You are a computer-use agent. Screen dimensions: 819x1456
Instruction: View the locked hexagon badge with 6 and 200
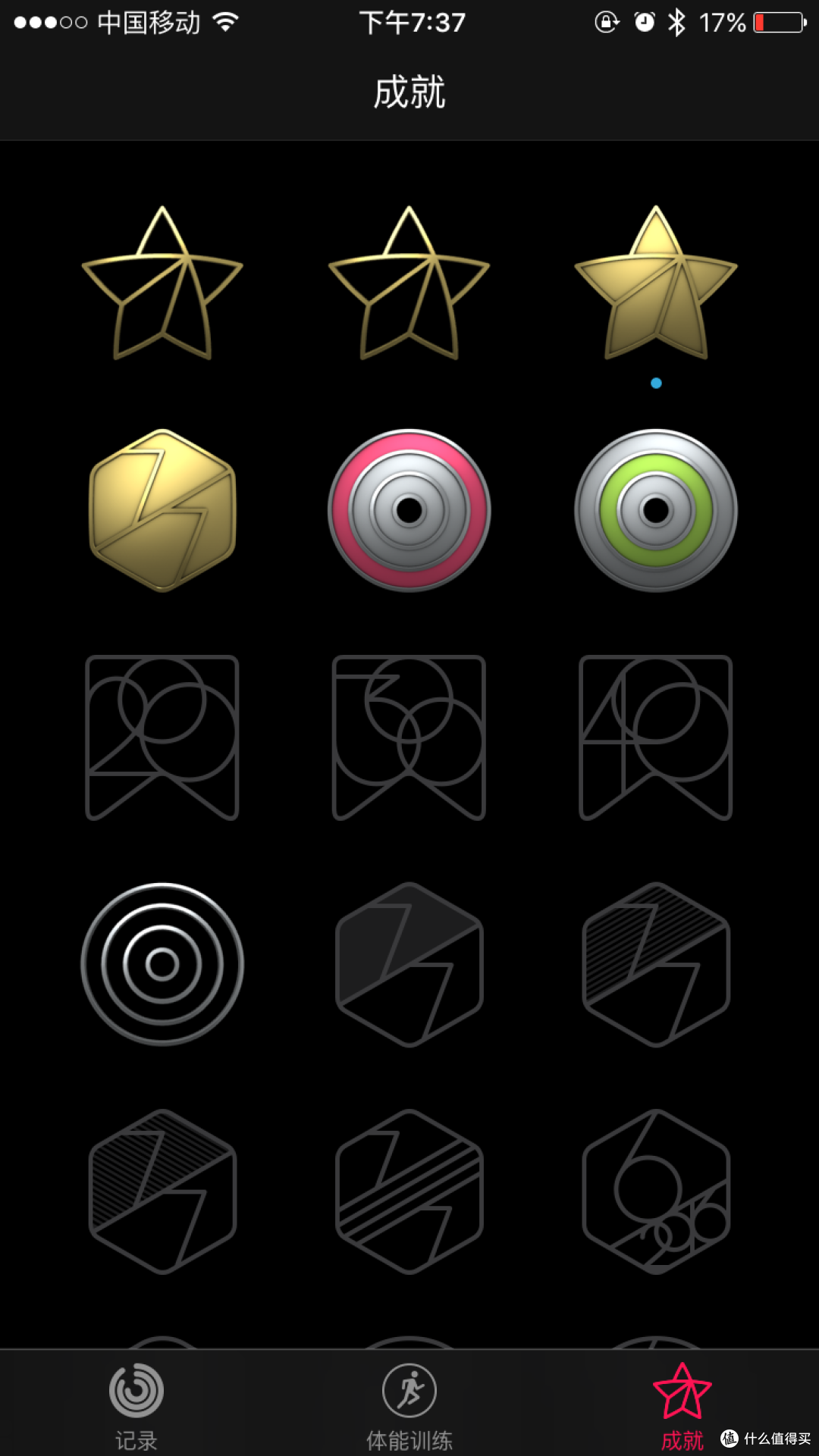click(656, 1191)
